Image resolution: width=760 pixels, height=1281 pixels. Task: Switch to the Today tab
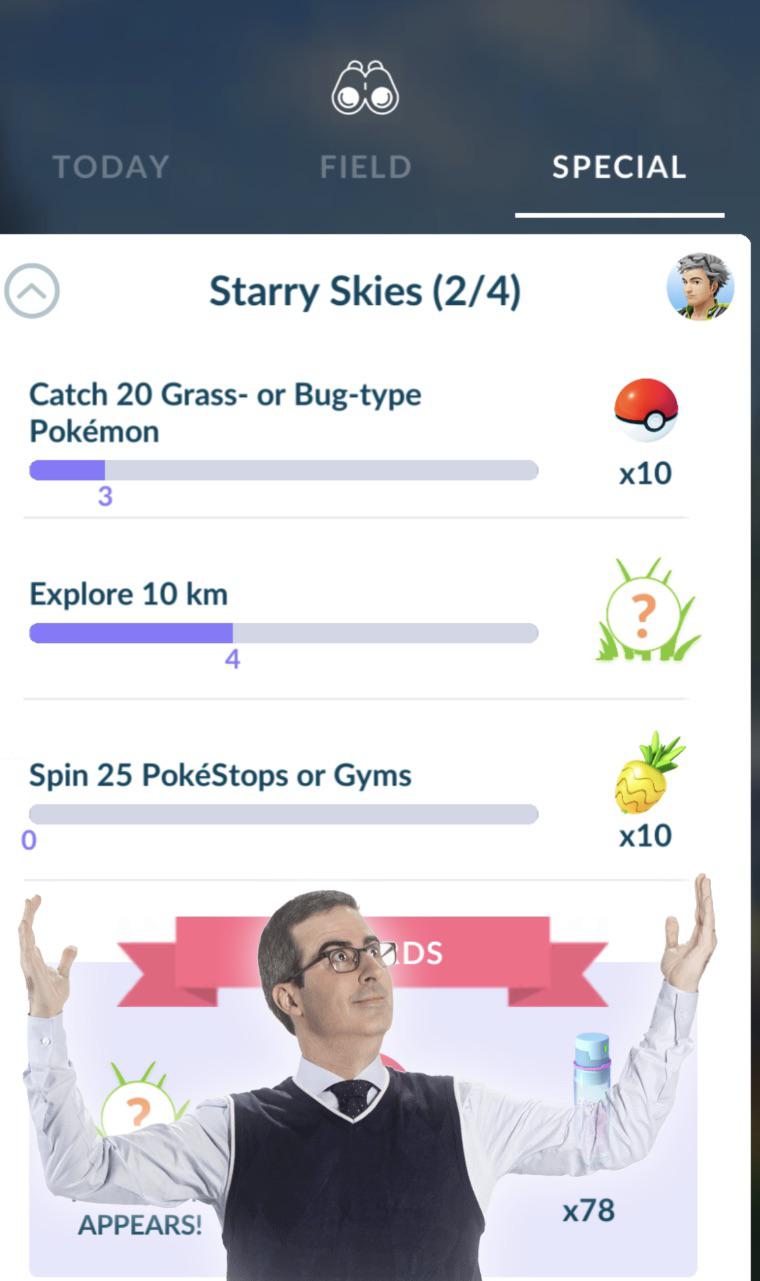(x=111, y=167)
